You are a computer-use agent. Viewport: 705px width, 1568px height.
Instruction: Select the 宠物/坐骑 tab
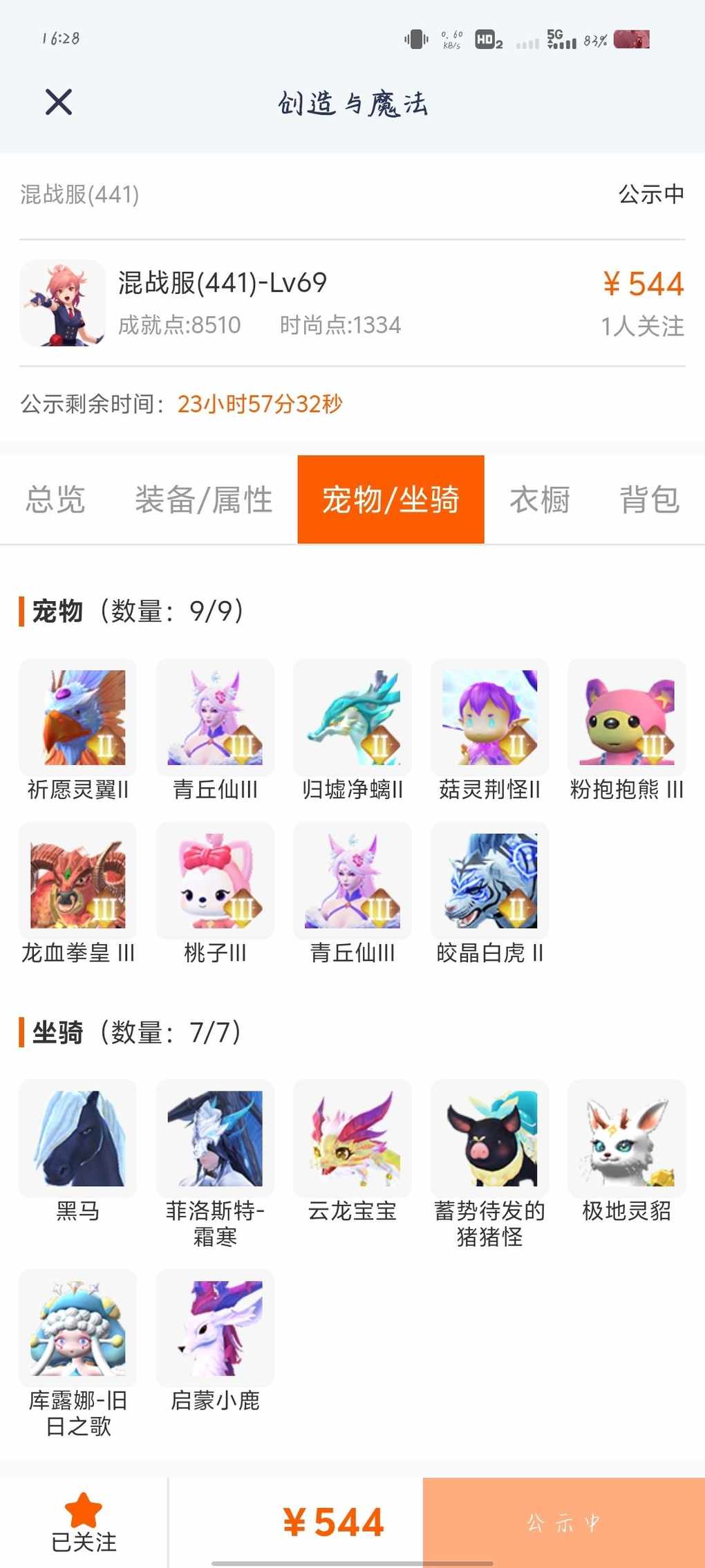391,499
